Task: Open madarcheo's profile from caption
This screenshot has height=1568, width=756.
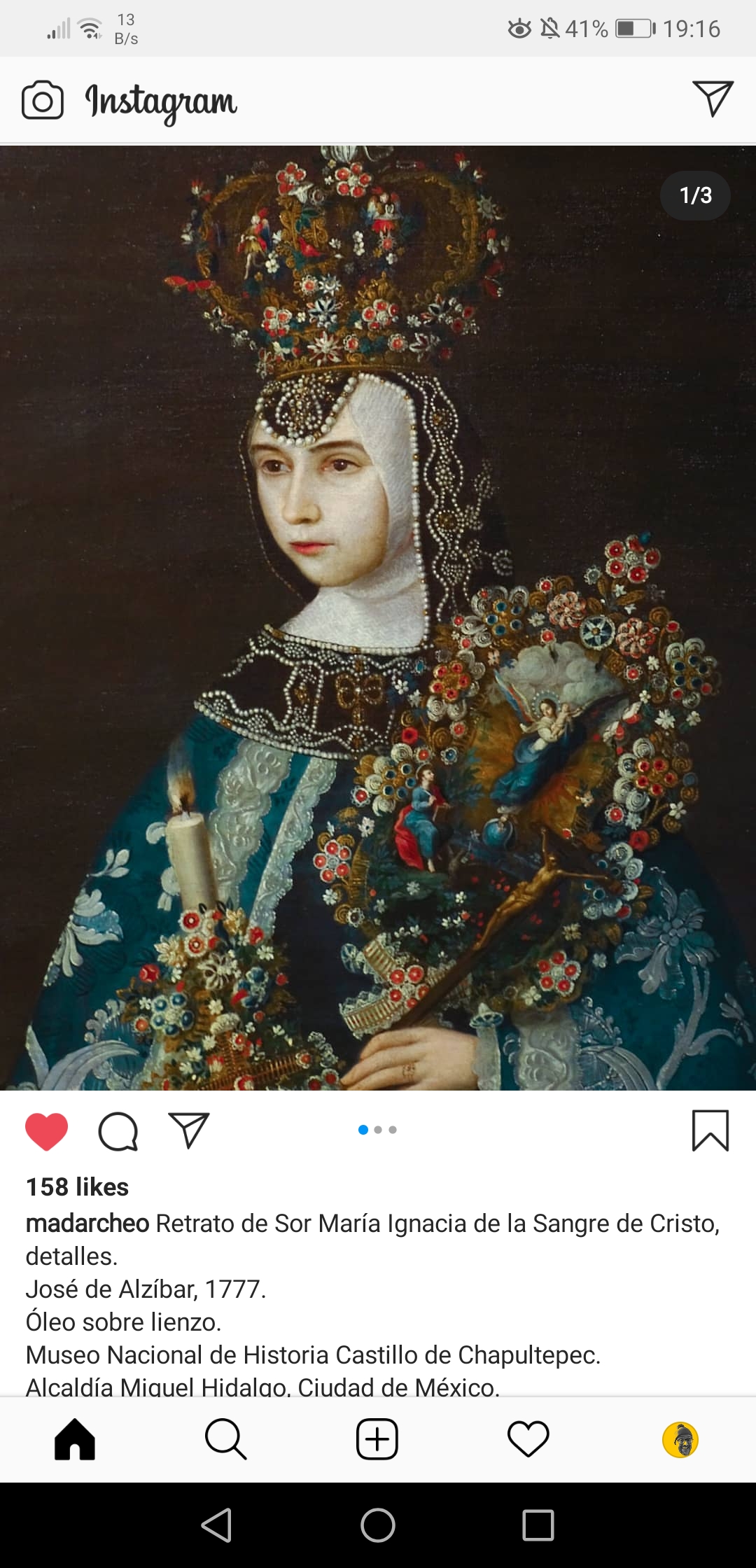Action: pos(87,1224)
